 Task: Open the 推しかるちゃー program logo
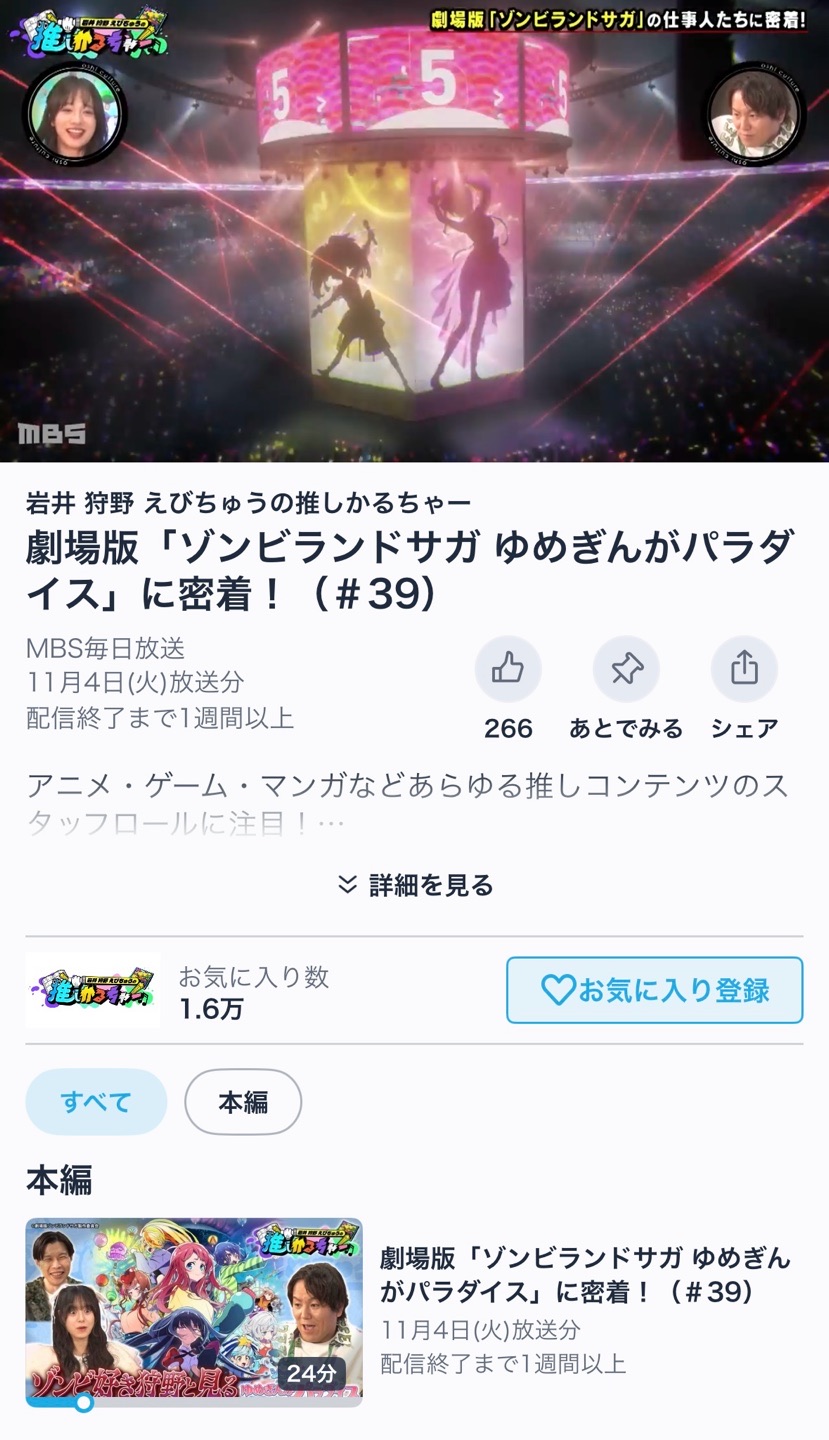tap(92, 990)
